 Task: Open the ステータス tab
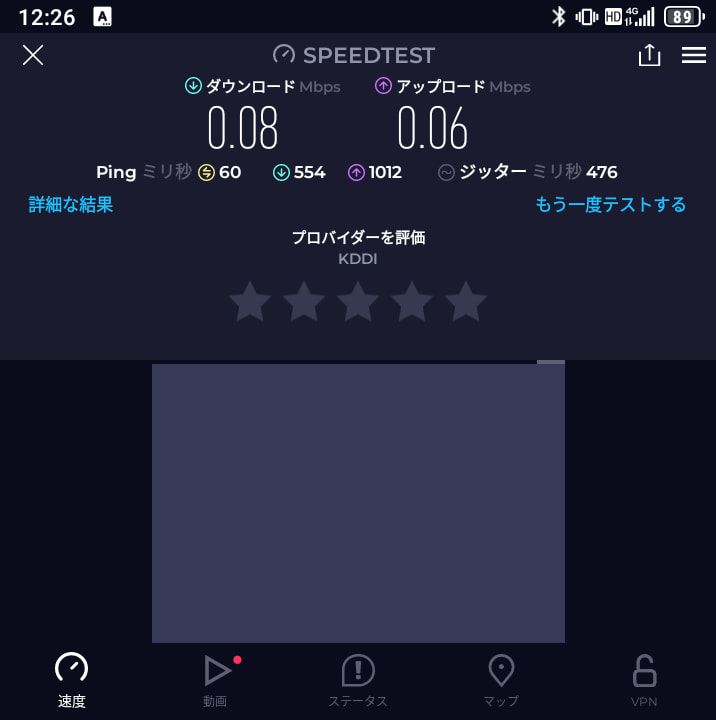358,680
